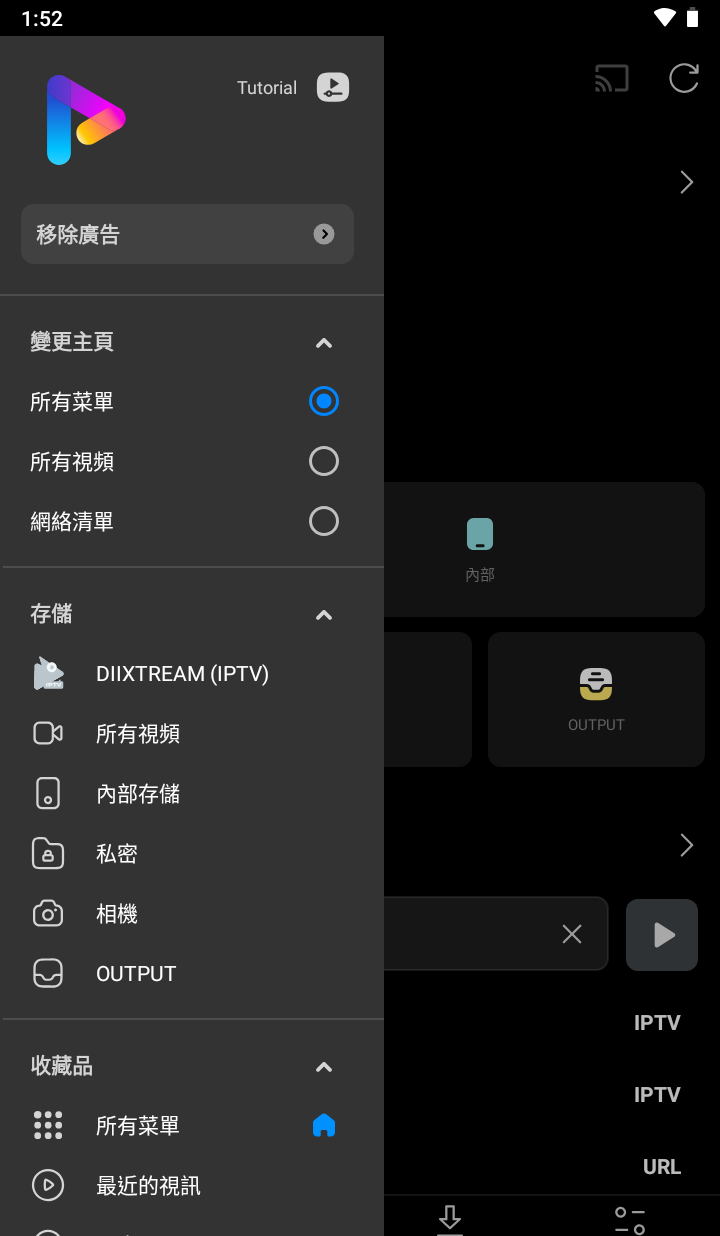This screenshot has width=720, height=1236.
Task: Refresh using the reload icon
Action: click(x=684, y=79)
